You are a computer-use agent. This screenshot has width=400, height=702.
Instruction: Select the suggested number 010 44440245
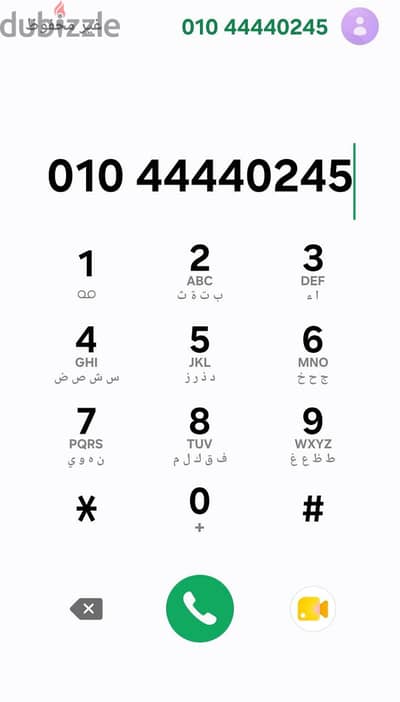(254, 26)
